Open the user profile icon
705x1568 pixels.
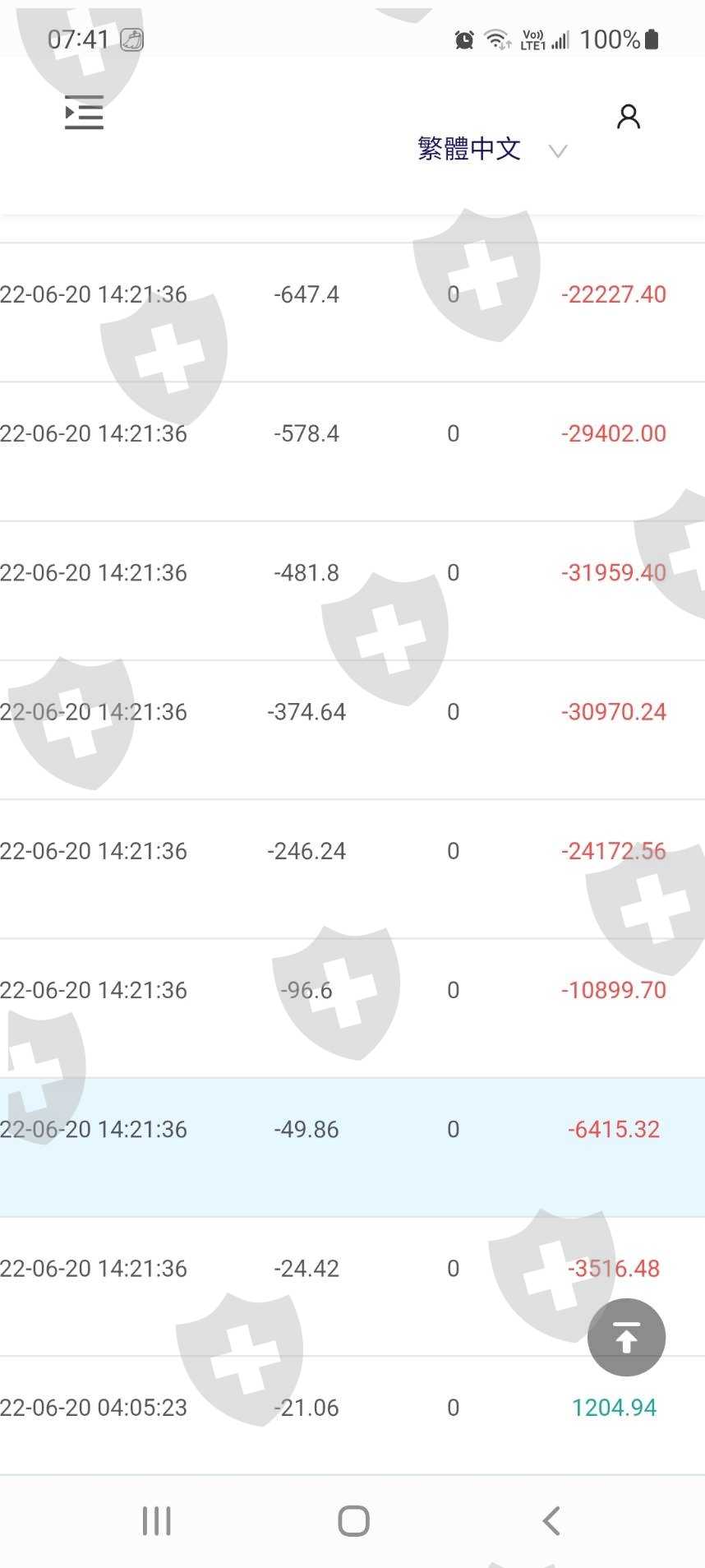(628, 117)
